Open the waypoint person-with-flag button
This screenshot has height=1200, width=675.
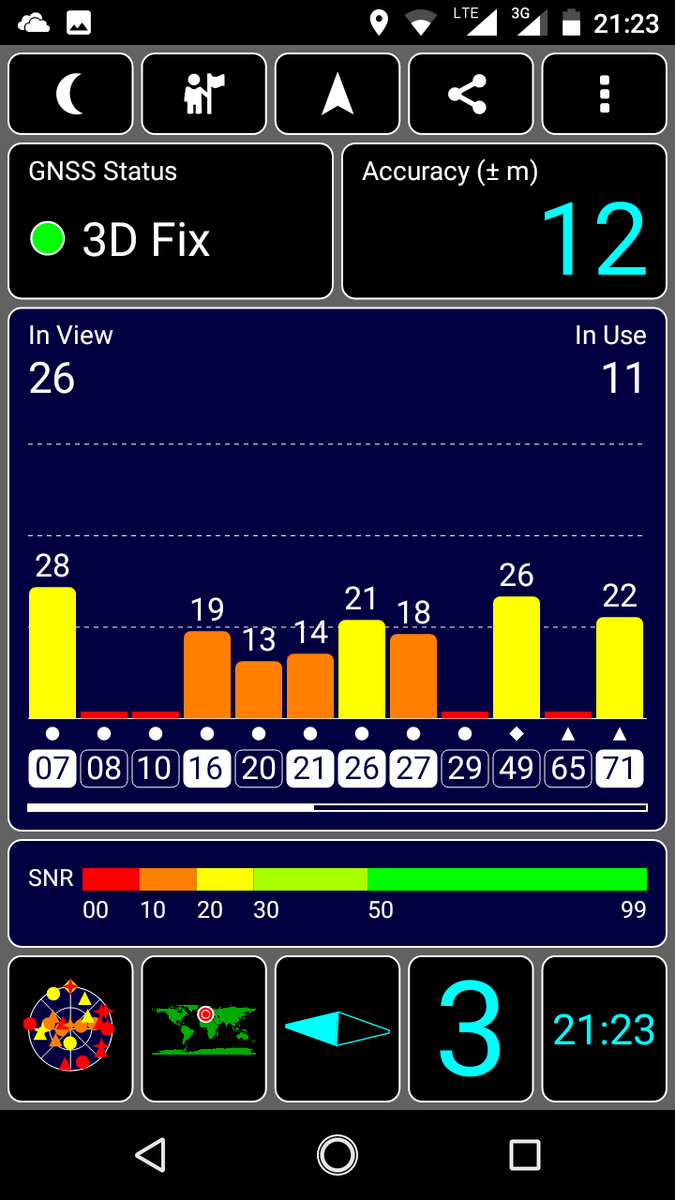pos(204,94)
